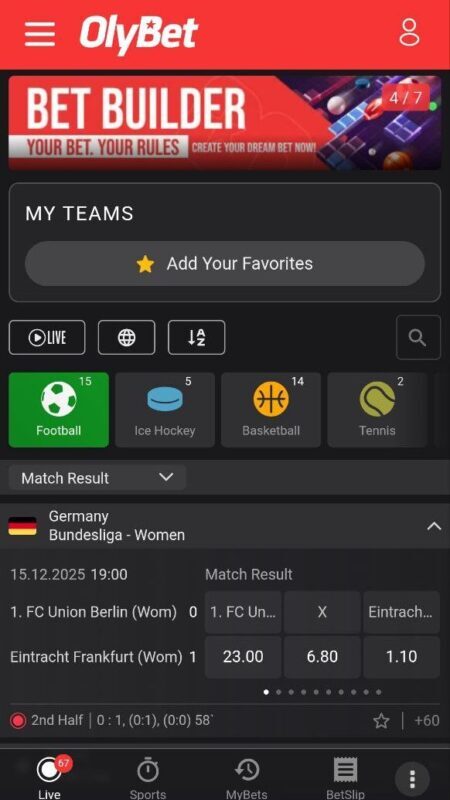Screen dimensions: 450x800
Task: Collapse Germany Bundesliga - Women section
Action: point(434,526)
